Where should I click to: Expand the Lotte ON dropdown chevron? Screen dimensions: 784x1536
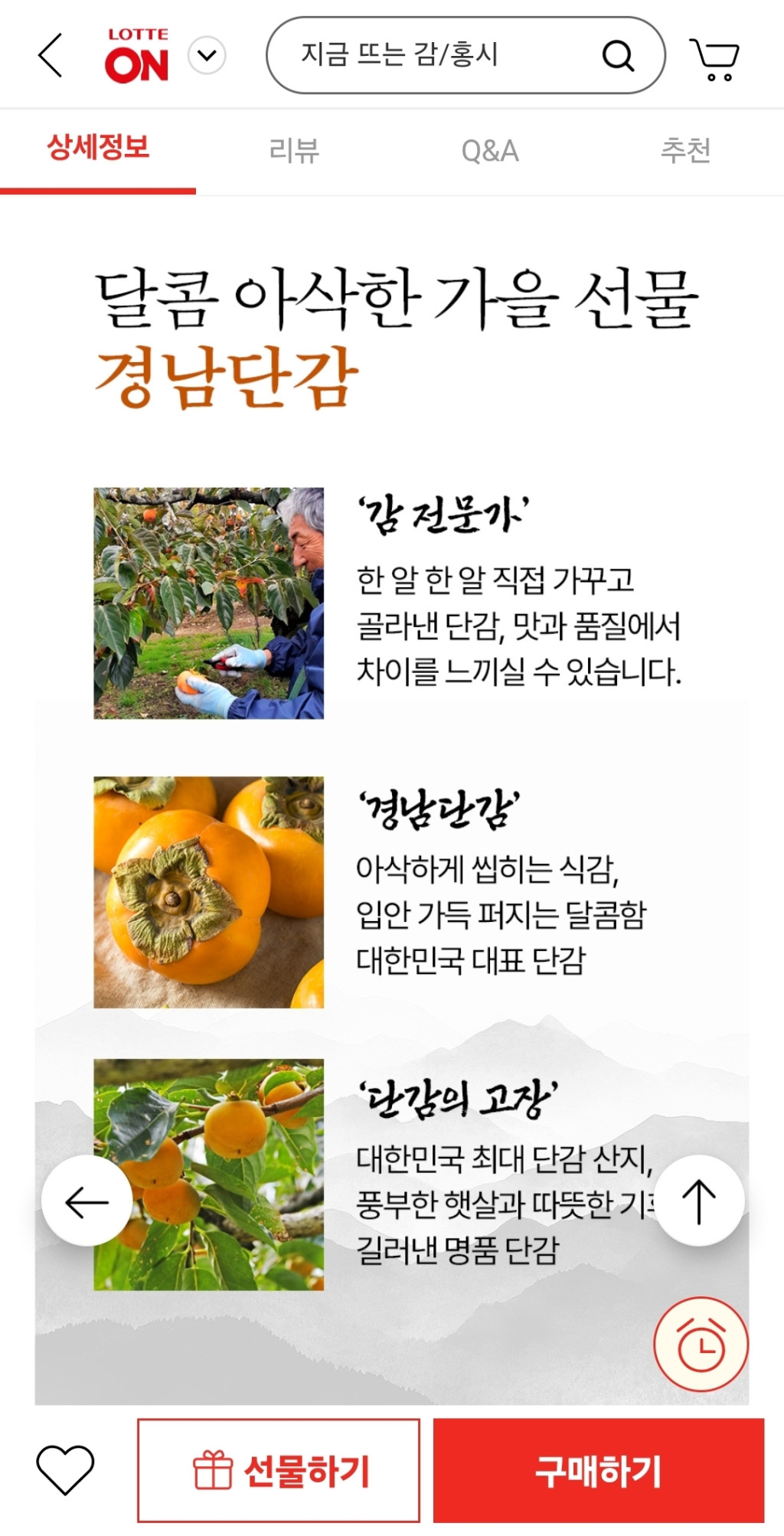(x=207, y=56)
